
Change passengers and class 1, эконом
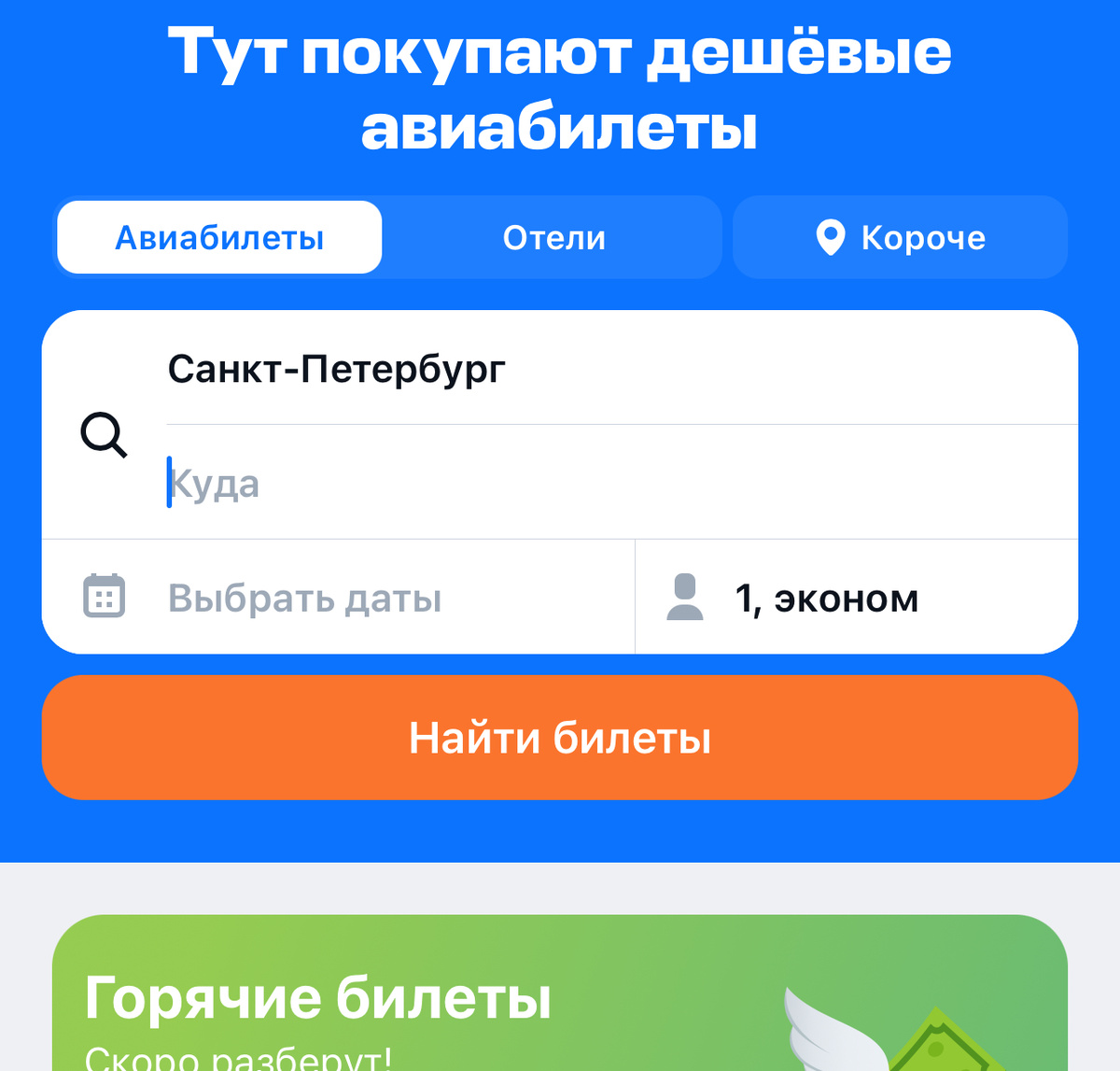826,598
